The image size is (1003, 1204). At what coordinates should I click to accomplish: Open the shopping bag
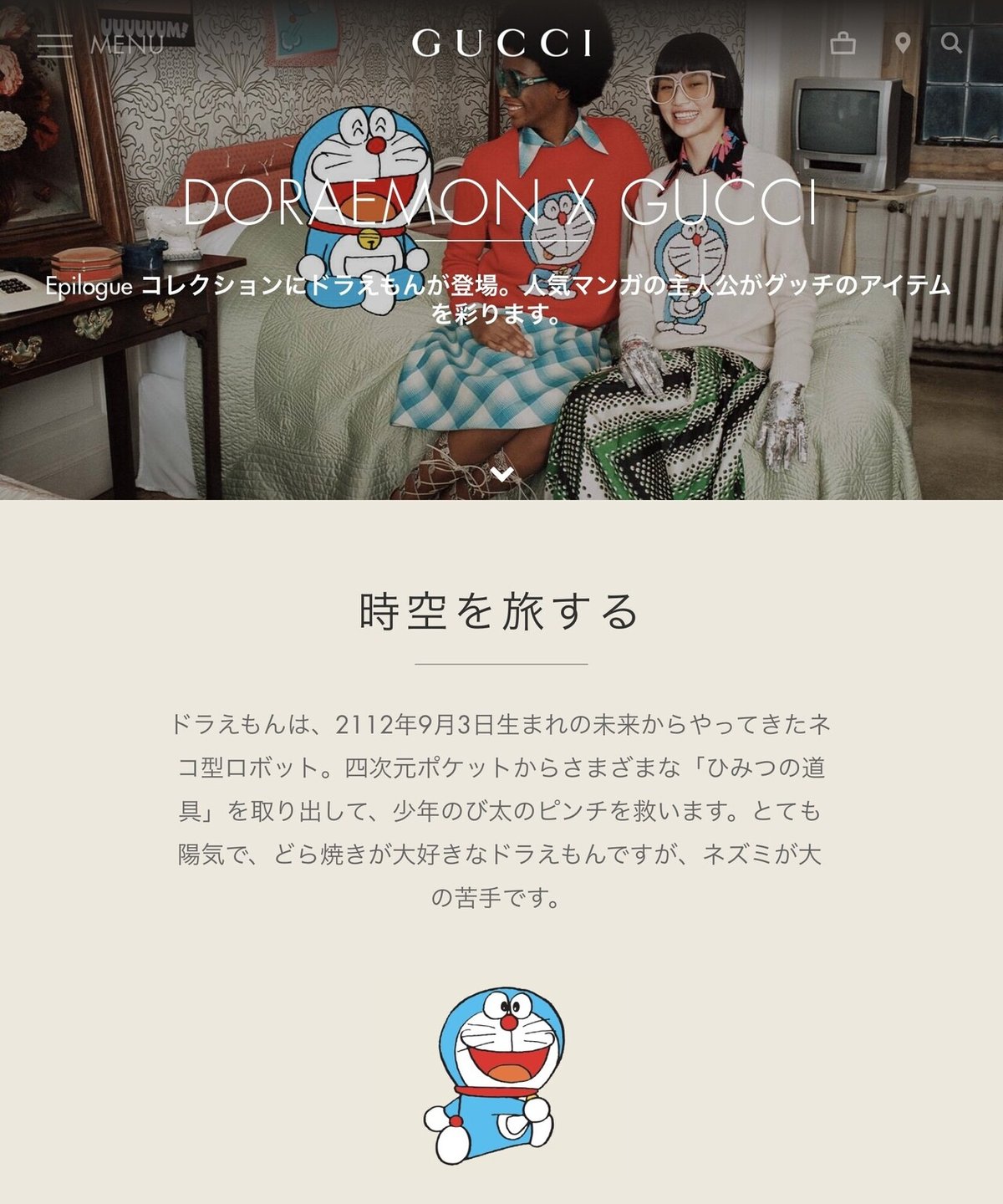(843, 43)
